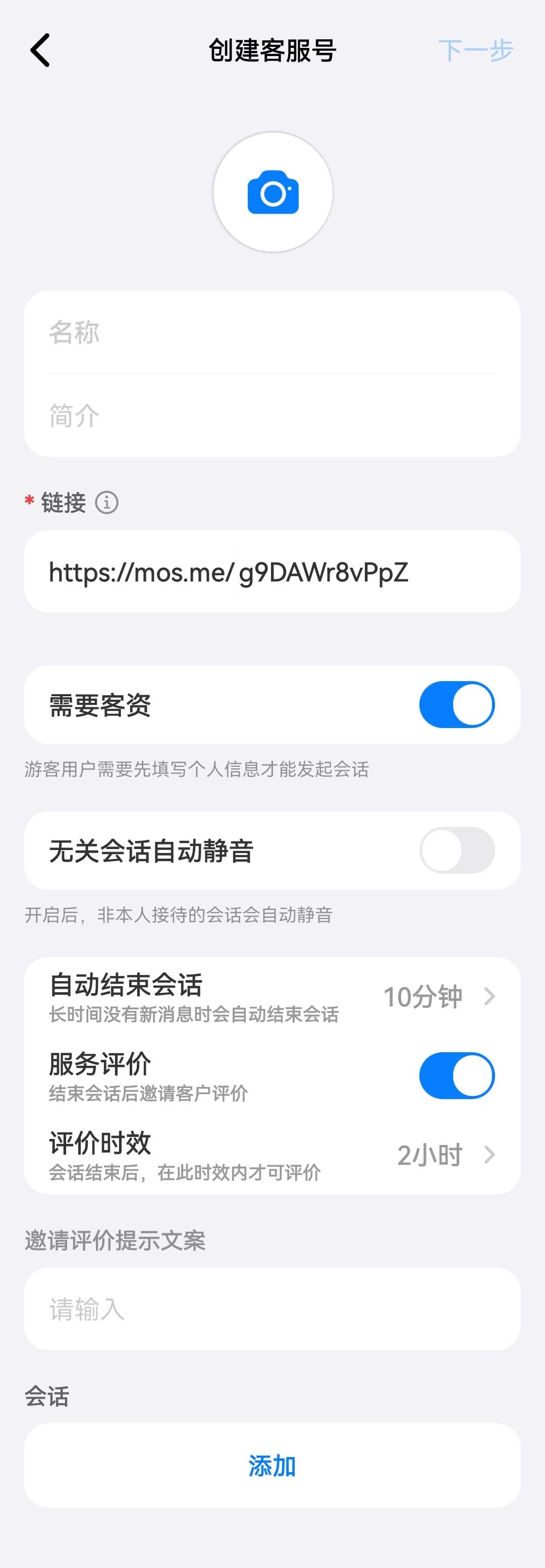This screenshot has height=1568, width=545.
Task: Open the info tooltip beside 链接
Action: coord(107,503)
